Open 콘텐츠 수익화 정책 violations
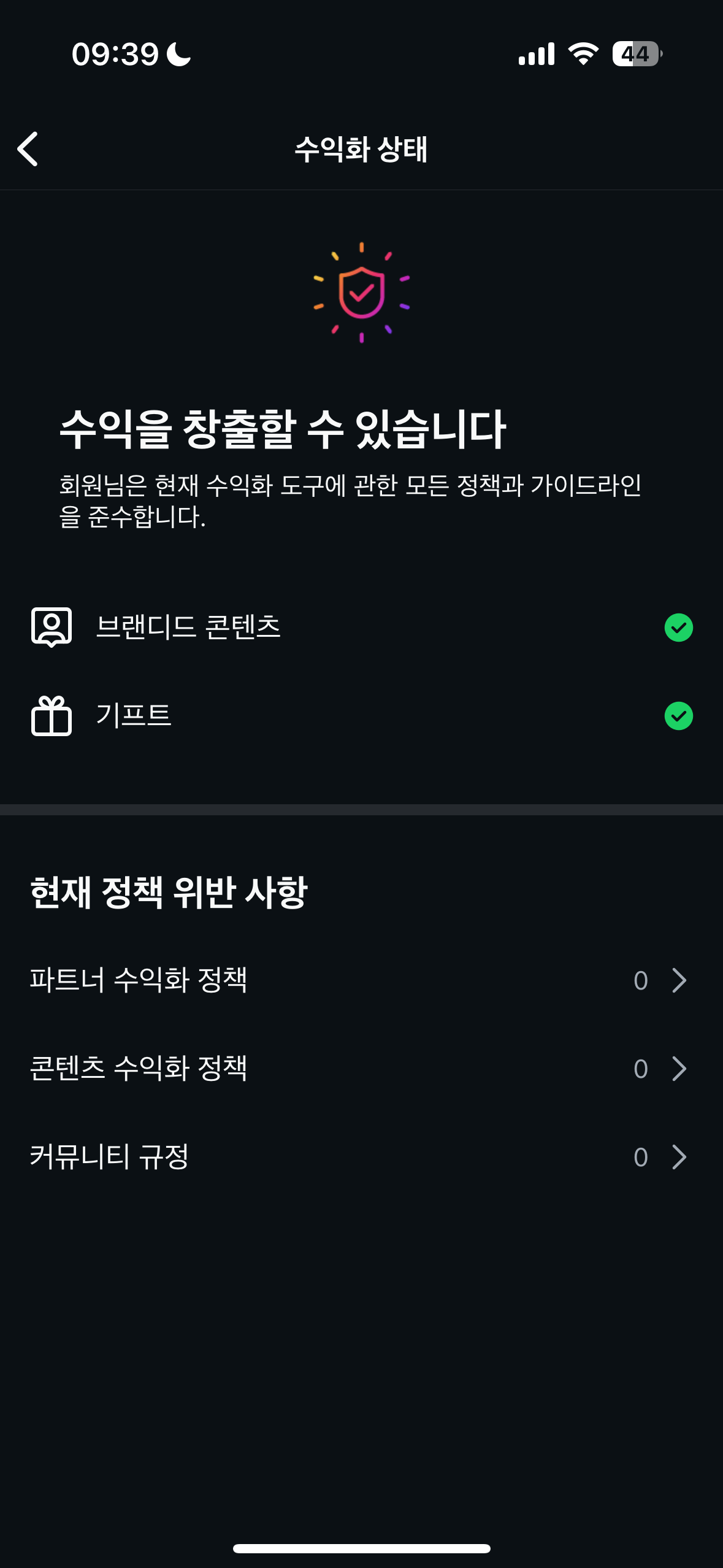Viewport: 723px width, 1568px height. [x=361, y=1069]
